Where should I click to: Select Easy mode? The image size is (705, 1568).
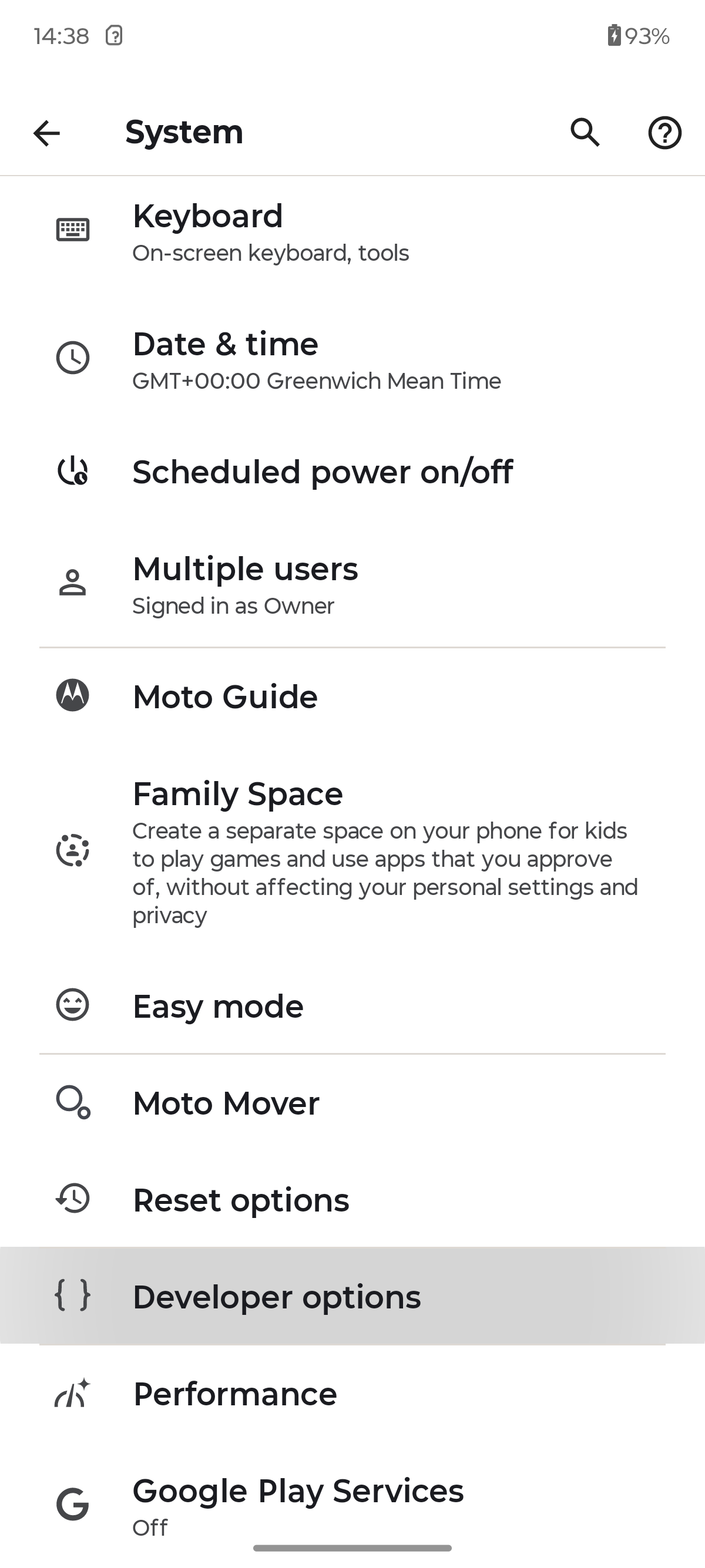tap(352, 1006)
